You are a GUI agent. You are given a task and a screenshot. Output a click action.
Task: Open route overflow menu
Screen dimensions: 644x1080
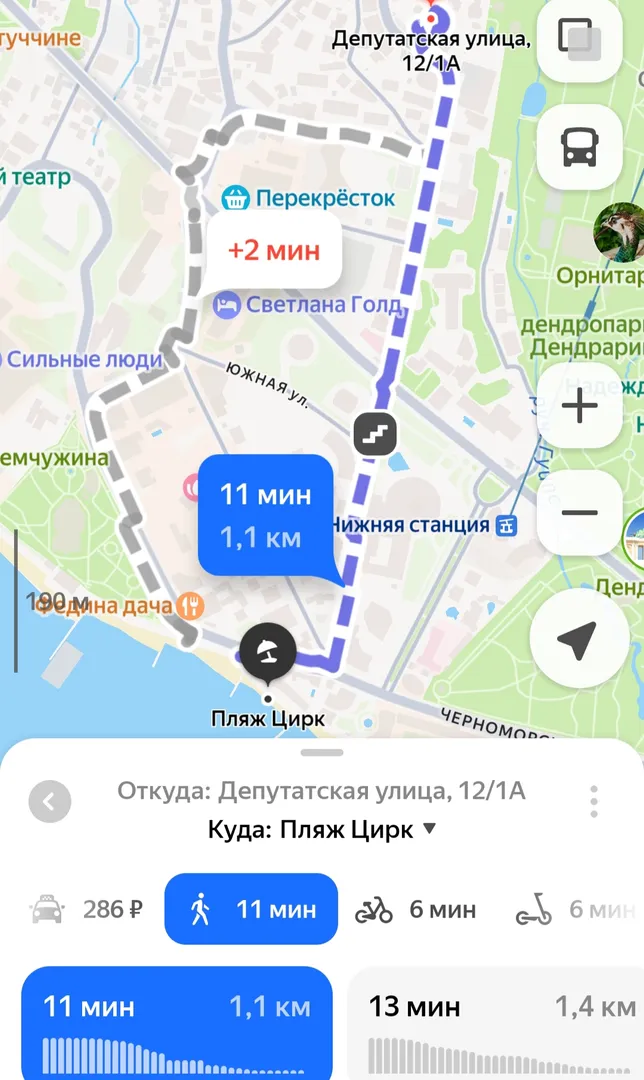click(594, 801)
